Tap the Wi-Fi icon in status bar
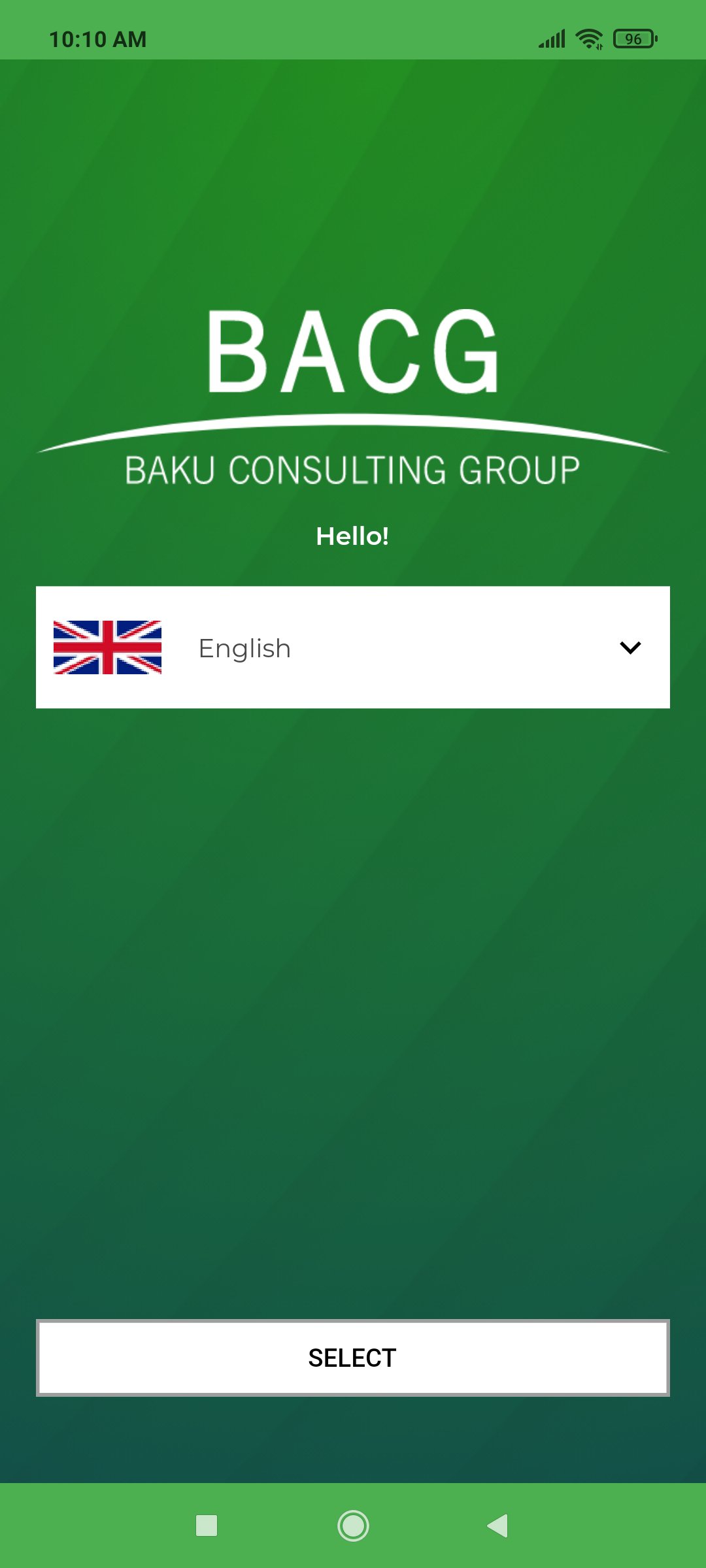706x1568 pixels. coord(586,38)
